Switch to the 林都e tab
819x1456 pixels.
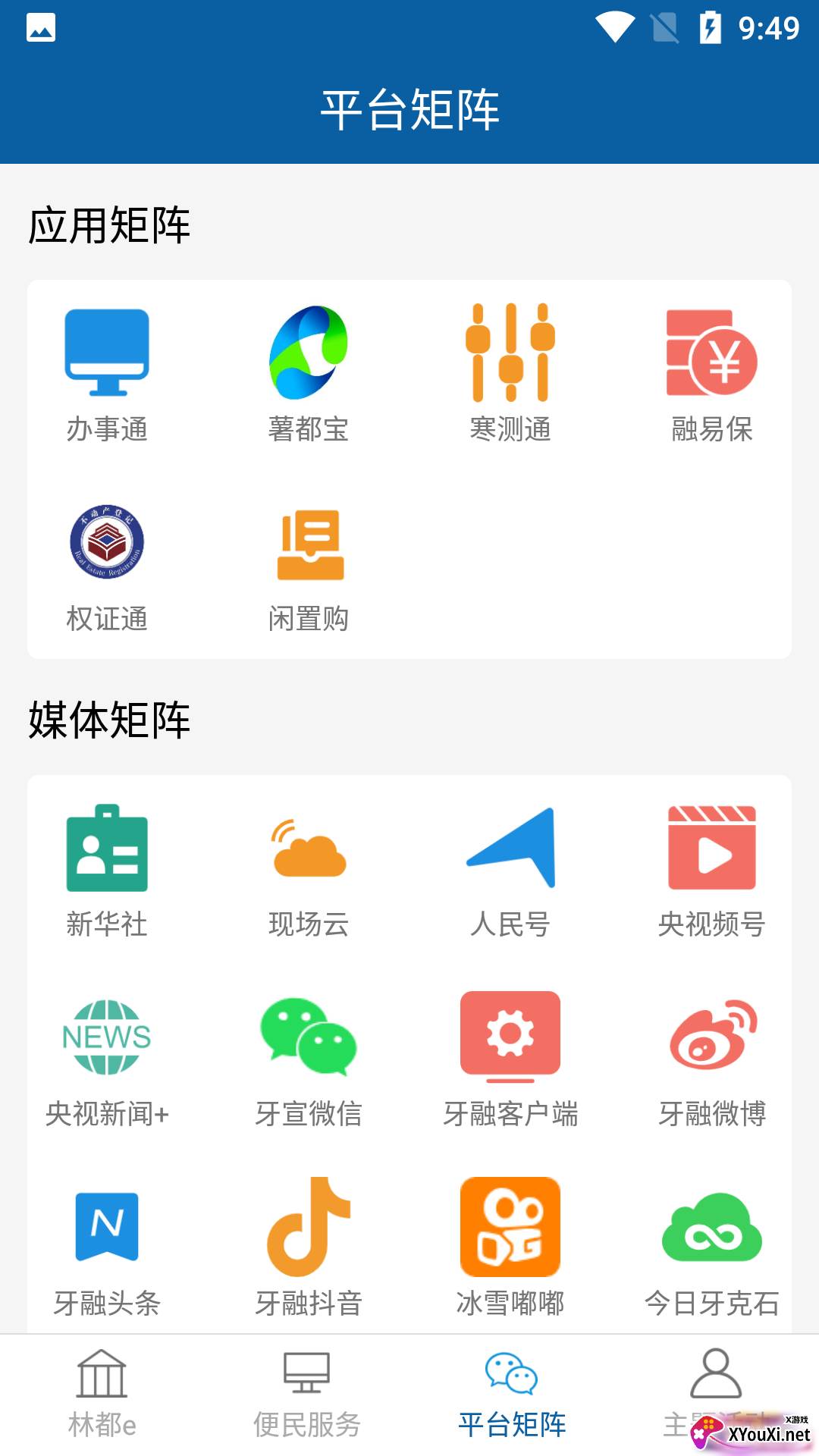tap(102, 1394)
